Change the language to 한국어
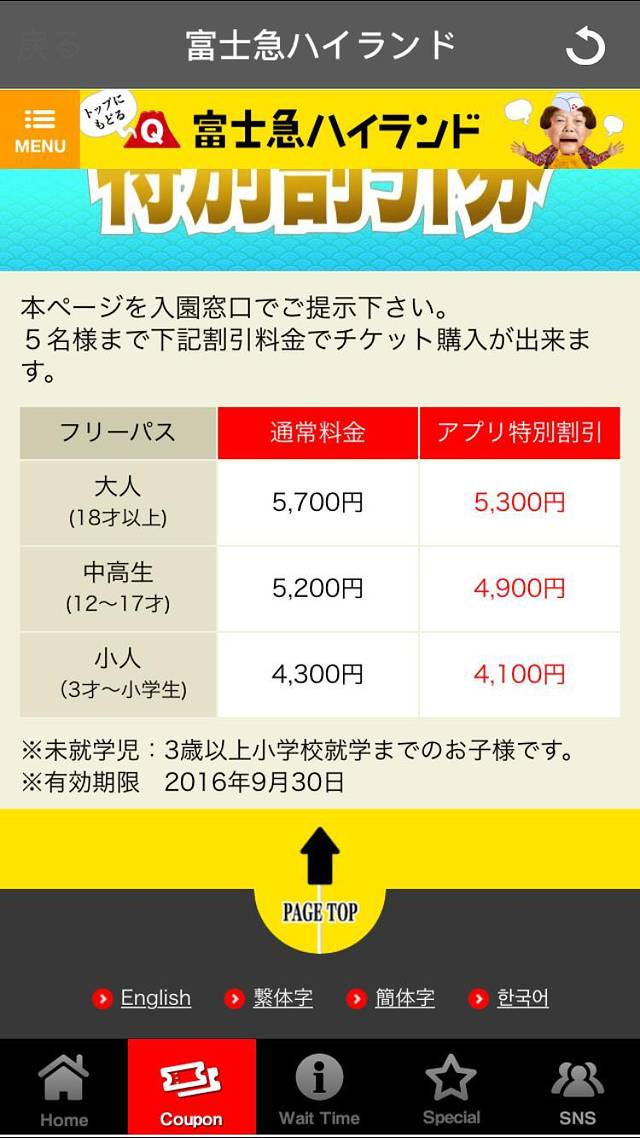The image size is (640, 1138). 522,998
